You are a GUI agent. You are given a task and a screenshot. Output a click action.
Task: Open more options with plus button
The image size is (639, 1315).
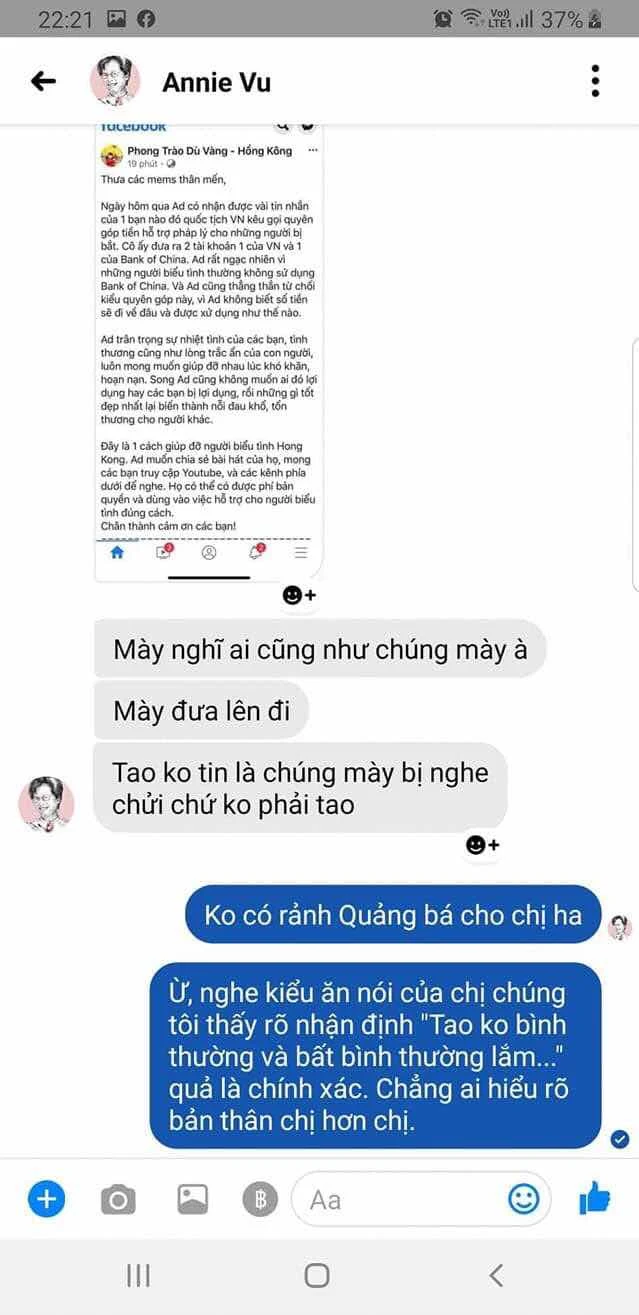(46, 1199)
